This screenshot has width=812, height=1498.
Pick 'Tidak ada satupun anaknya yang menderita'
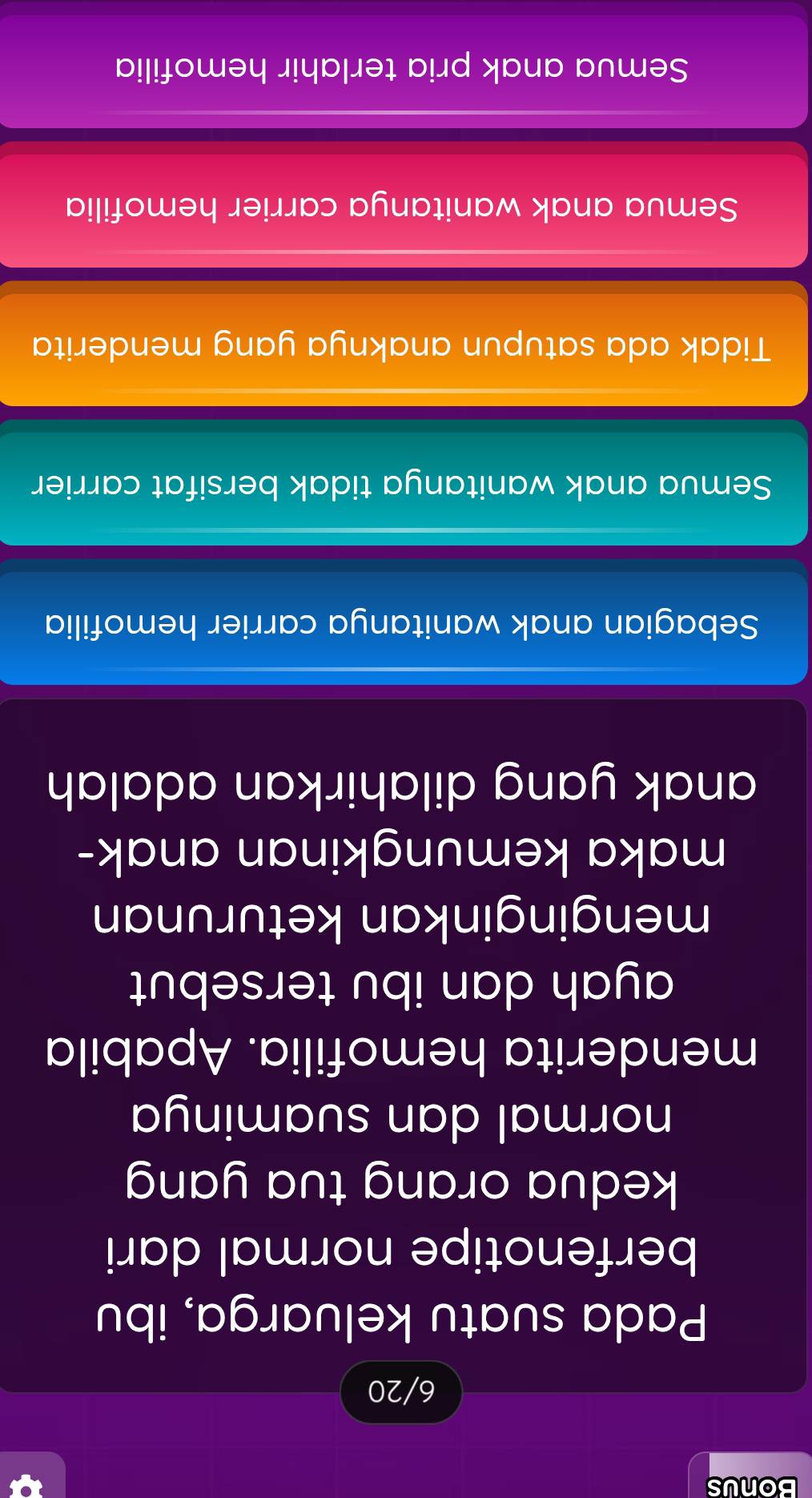403,347
